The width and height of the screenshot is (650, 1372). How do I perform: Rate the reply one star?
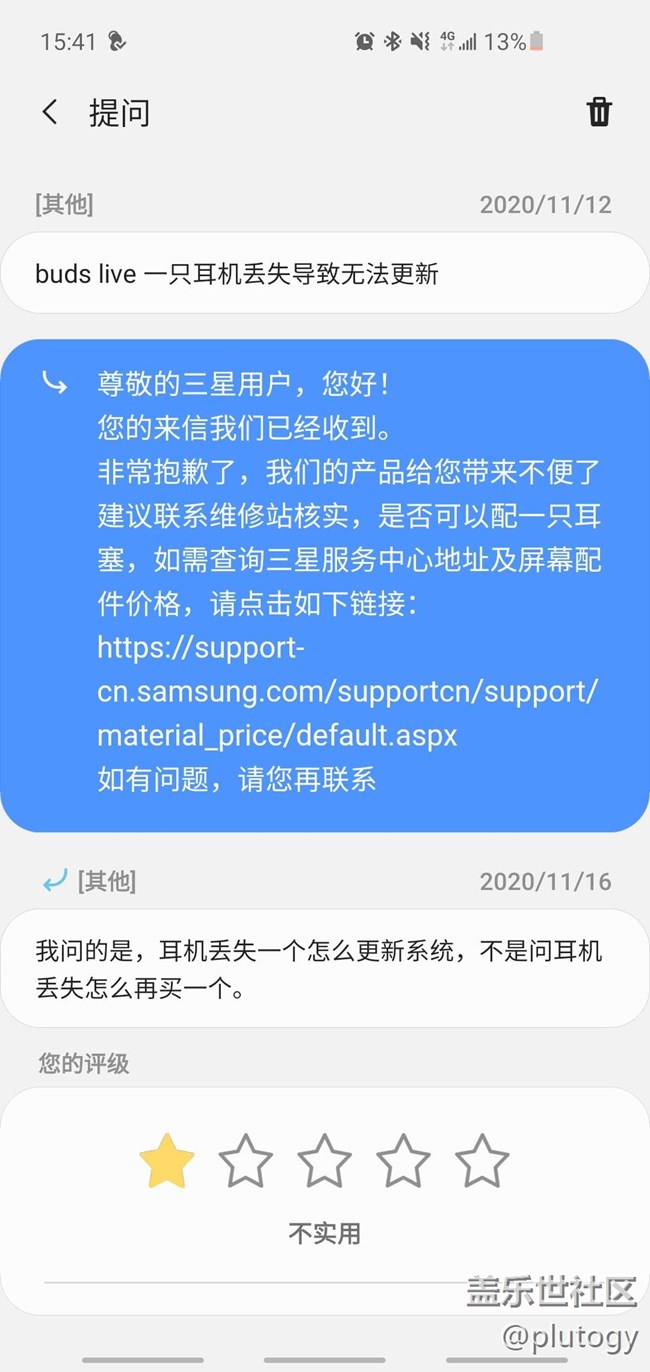click(166, 1161)
